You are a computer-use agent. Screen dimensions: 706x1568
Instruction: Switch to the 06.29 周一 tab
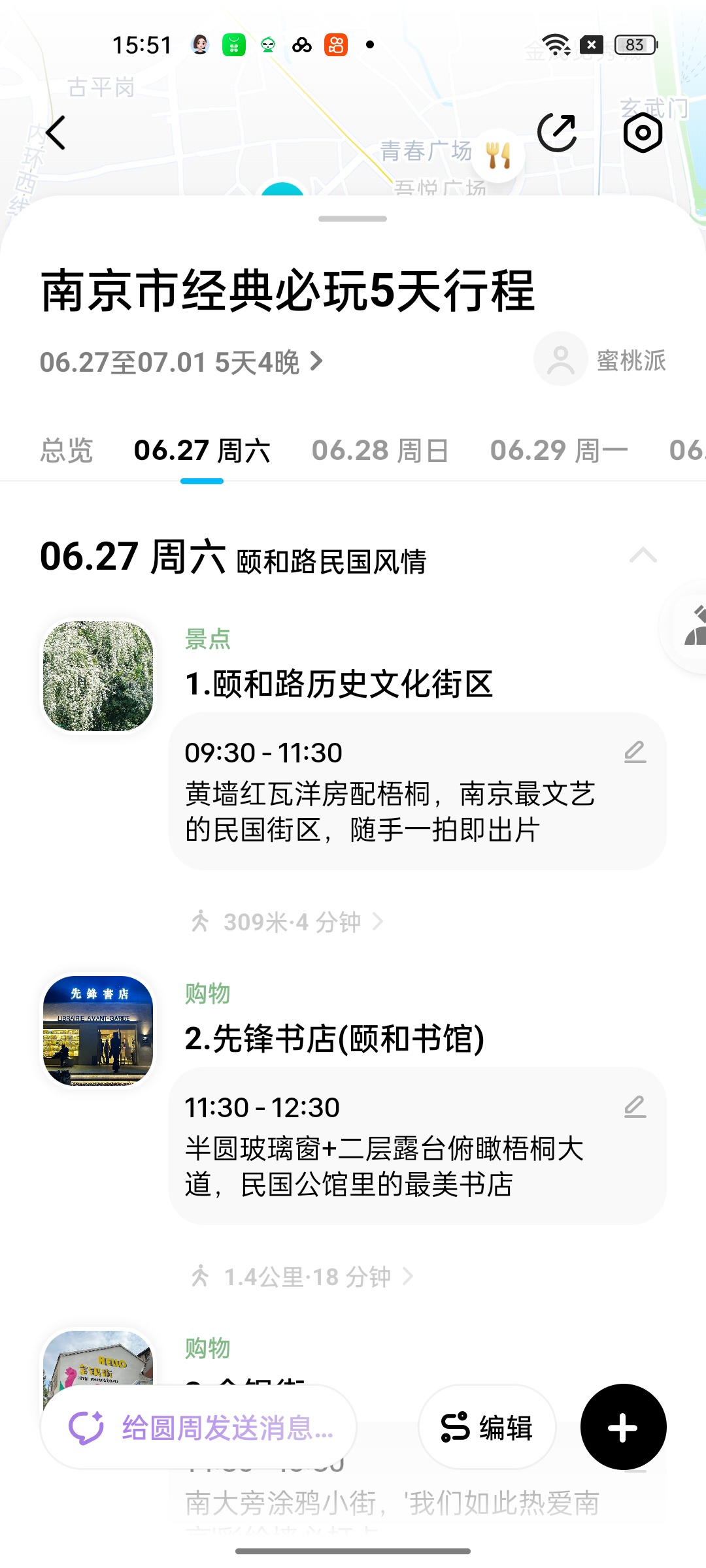559,450
